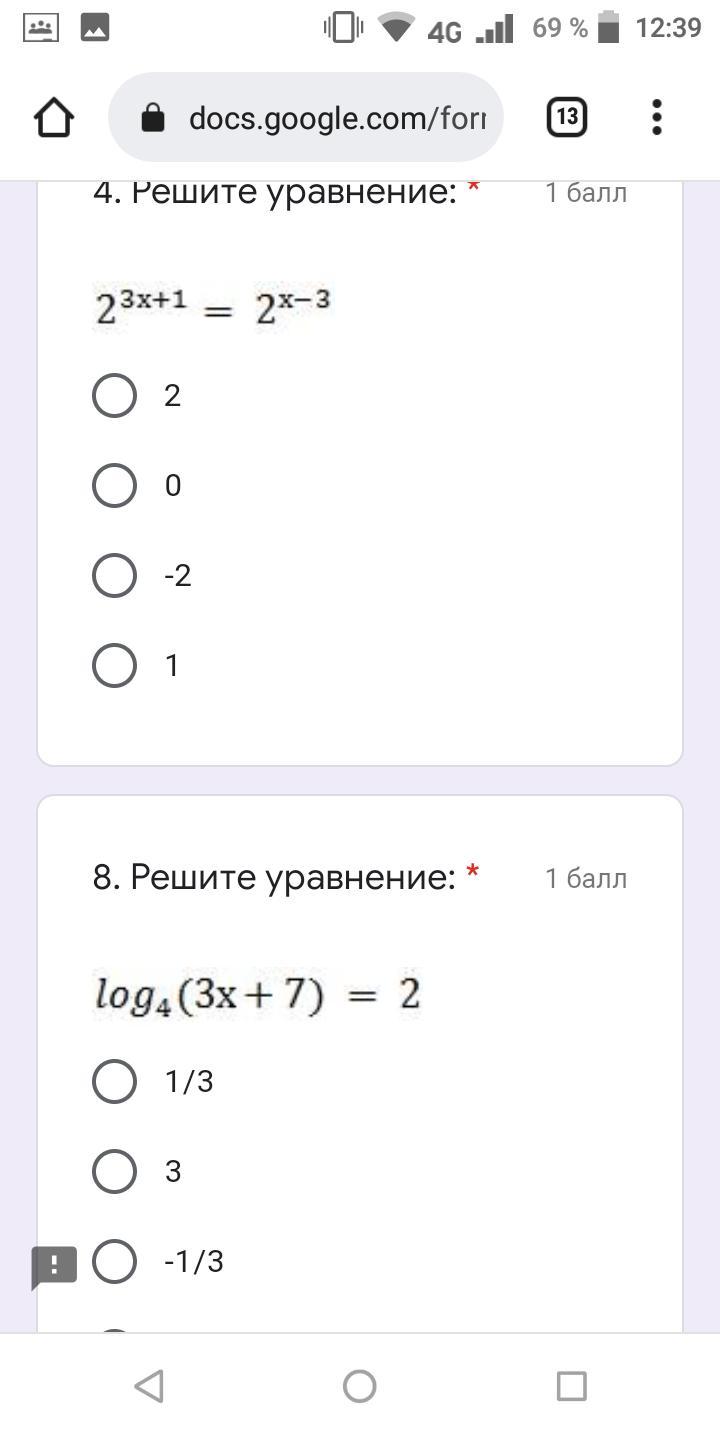Select answer 2 for question 4
The width and height of the screenshot is (720, 1440).
[x=115, y=395]
